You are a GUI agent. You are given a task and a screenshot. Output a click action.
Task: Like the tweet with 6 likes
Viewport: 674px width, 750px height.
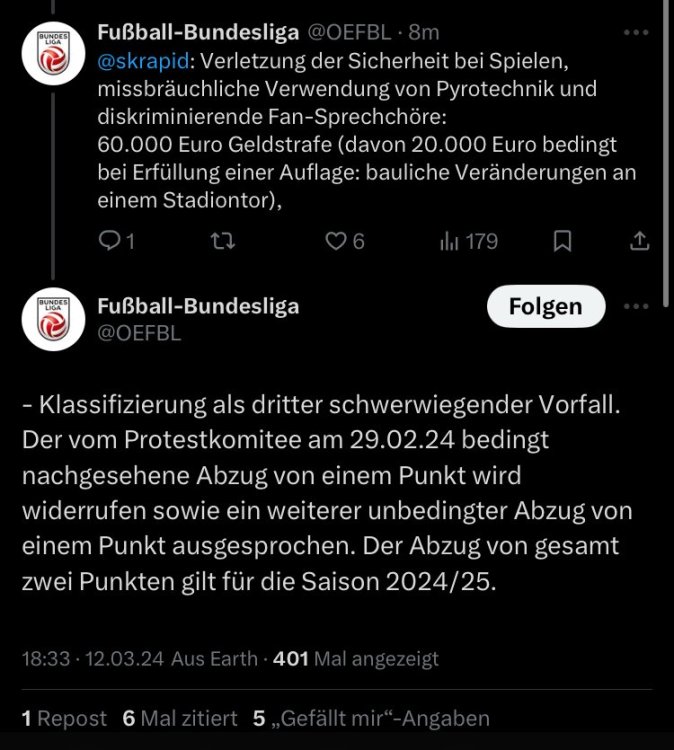(337, 241)
